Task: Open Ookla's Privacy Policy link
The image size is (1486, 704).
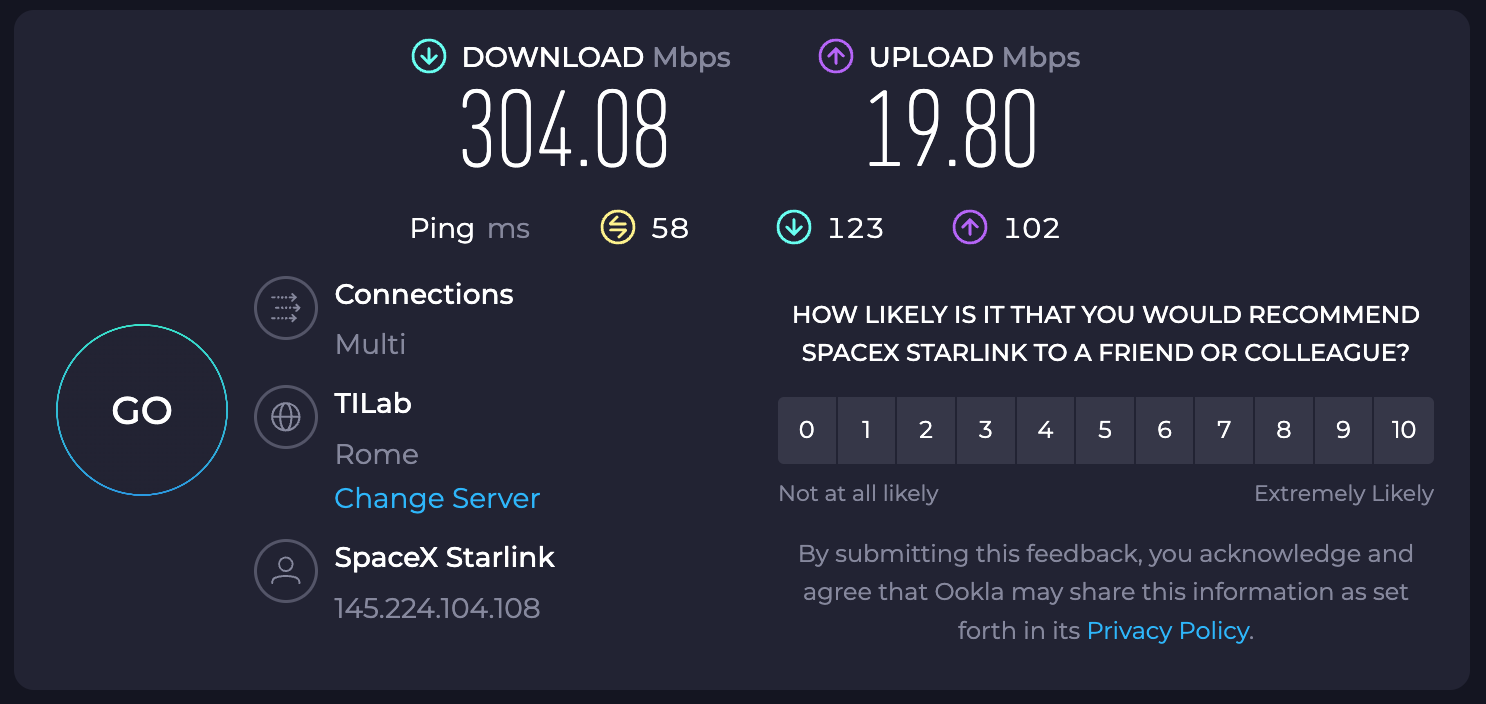Action: tap(1167, 631)
